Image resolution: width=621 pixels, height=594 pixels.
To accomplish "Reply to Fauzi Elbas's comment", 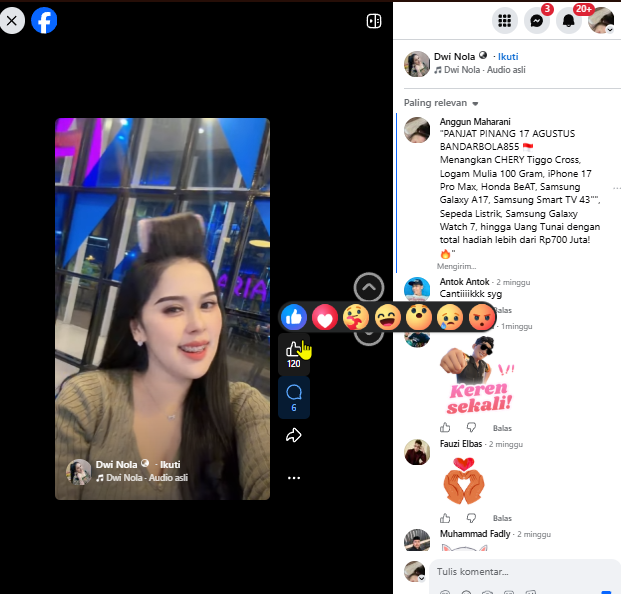I will 502,518.
